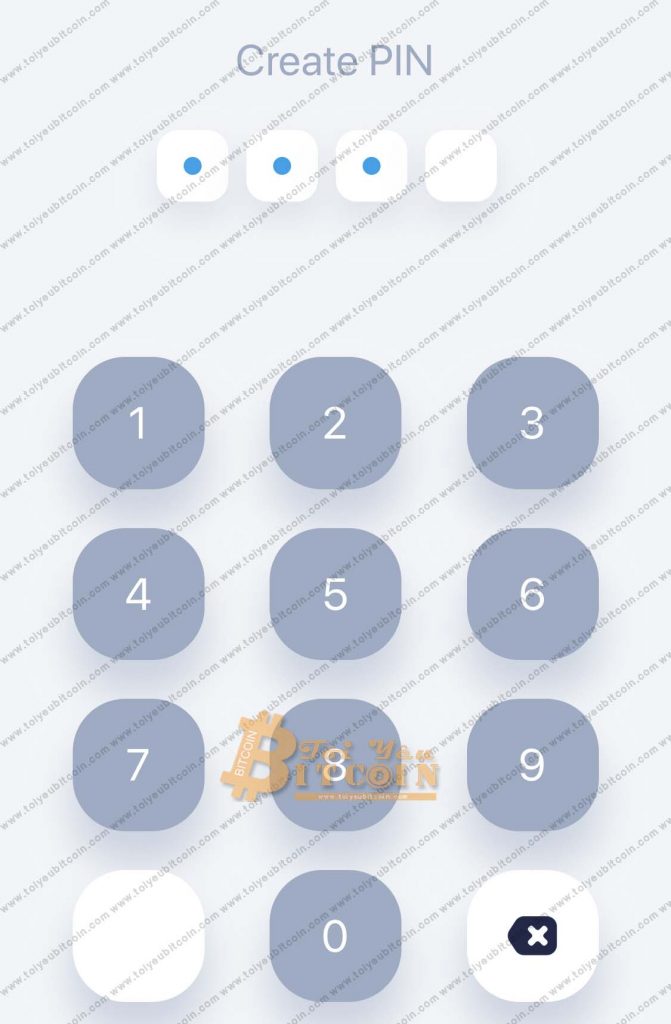
Task: Enter the number 4
Action: coord(138,594)
